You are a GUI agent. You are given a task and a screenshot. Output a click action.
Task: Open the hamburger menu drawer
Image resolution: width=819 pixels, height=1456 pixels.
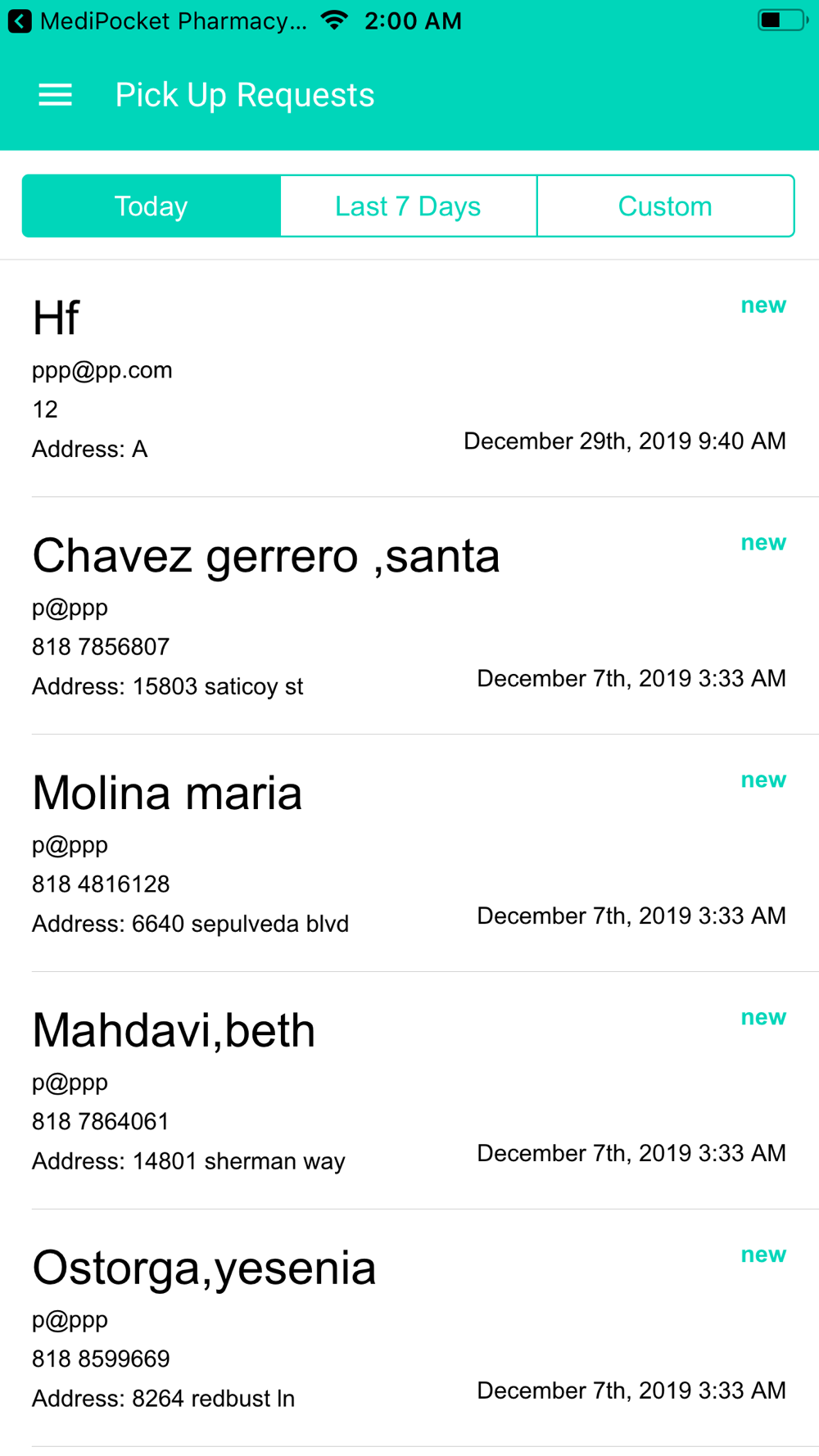point(56,95)
